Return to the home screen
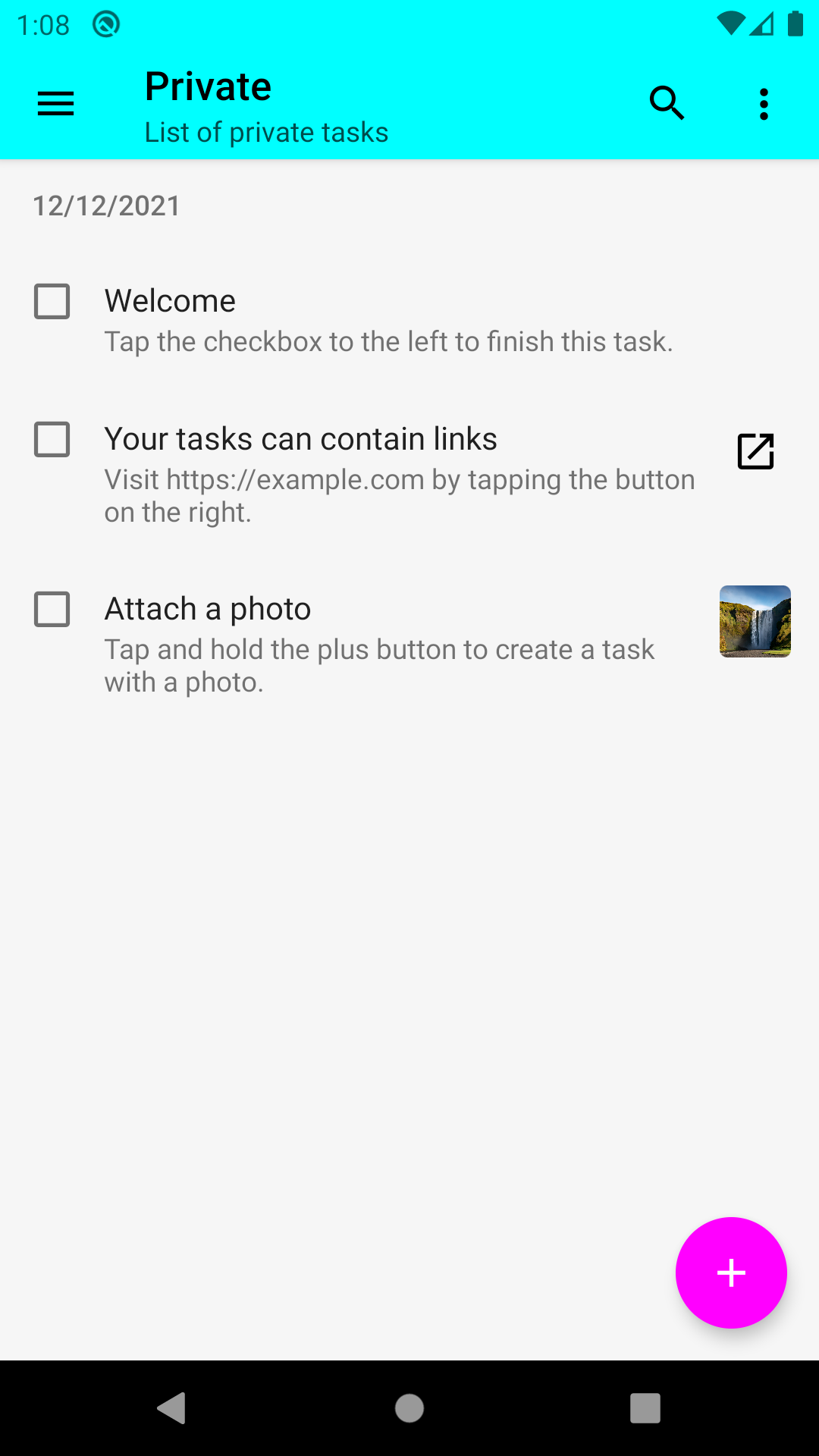The image size is (819, 1456). click(x=409, y=1408)
